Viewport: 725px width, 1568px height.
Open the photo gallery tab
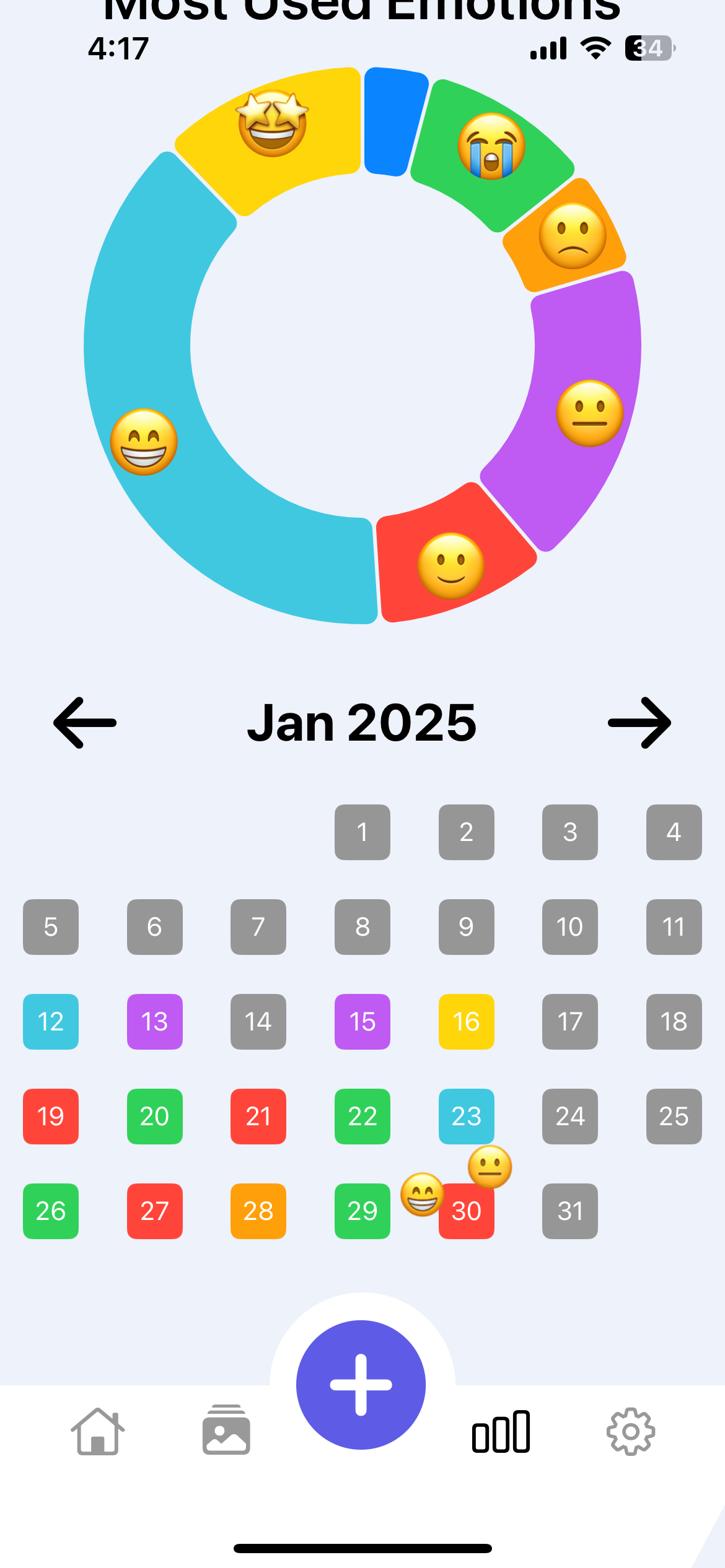tap(226, 1431)
